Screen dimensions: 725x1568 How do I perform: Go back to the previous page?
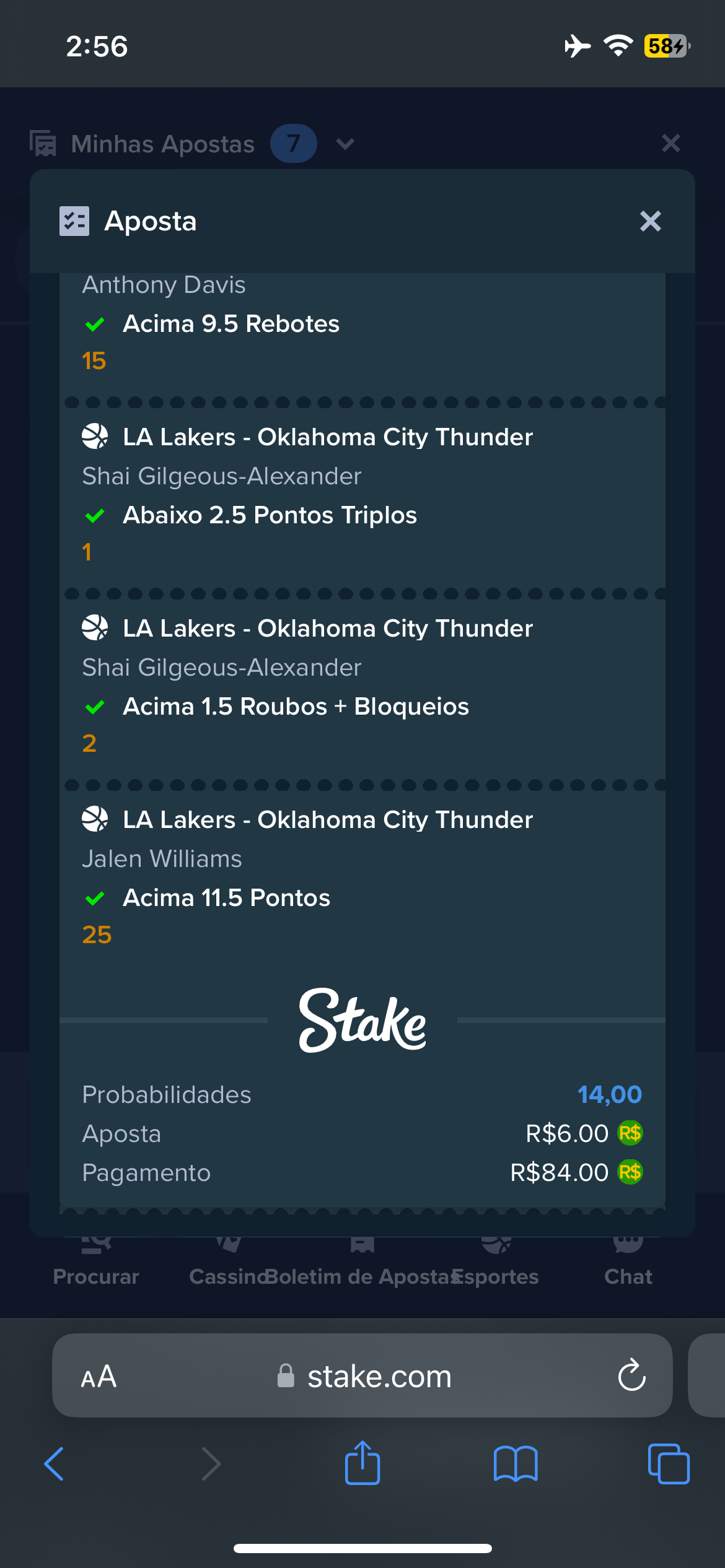coord(54,1464)
